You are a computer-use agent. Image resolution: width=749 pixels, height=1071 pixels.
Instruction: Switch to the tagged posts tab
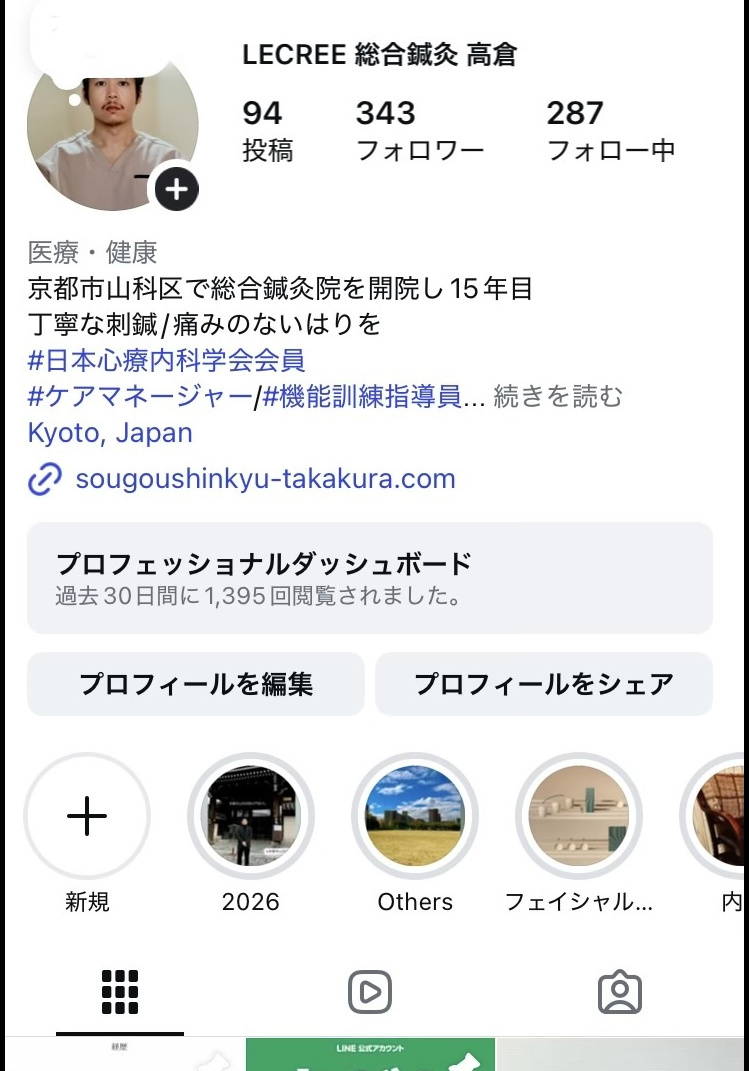(620, 991)
